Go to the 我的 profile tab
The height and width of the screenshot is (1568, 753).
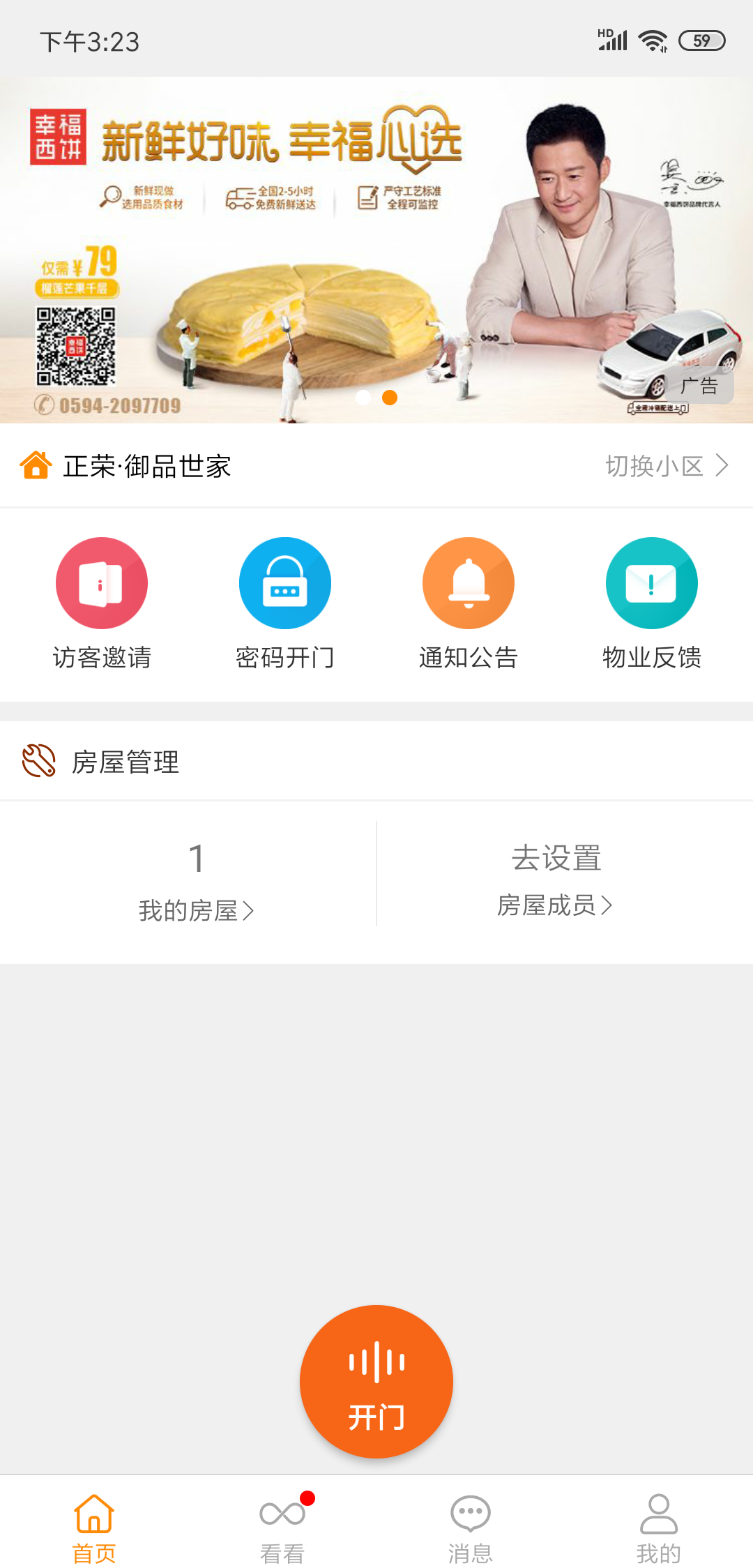pyautogui.click(x=658, y=1528)
